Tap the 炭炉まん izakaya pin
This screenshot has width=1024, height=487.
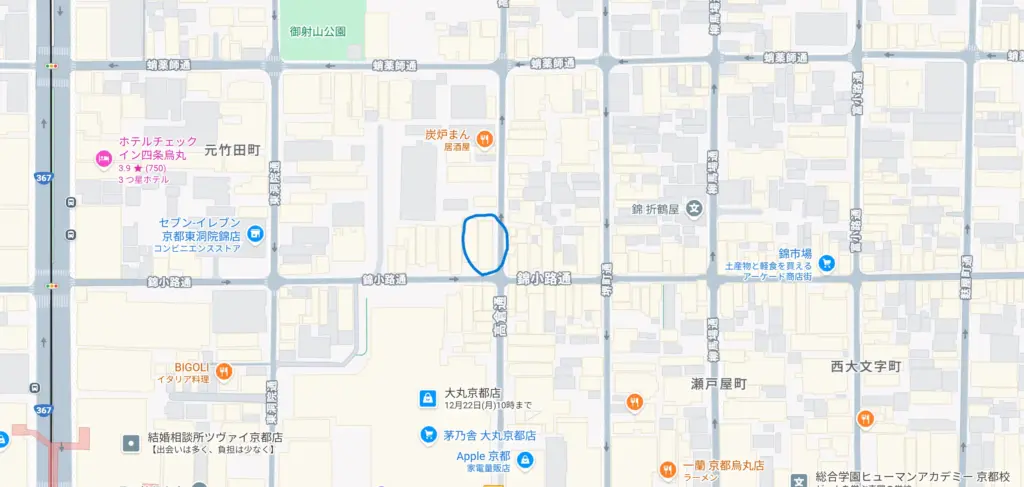[484, 139]
